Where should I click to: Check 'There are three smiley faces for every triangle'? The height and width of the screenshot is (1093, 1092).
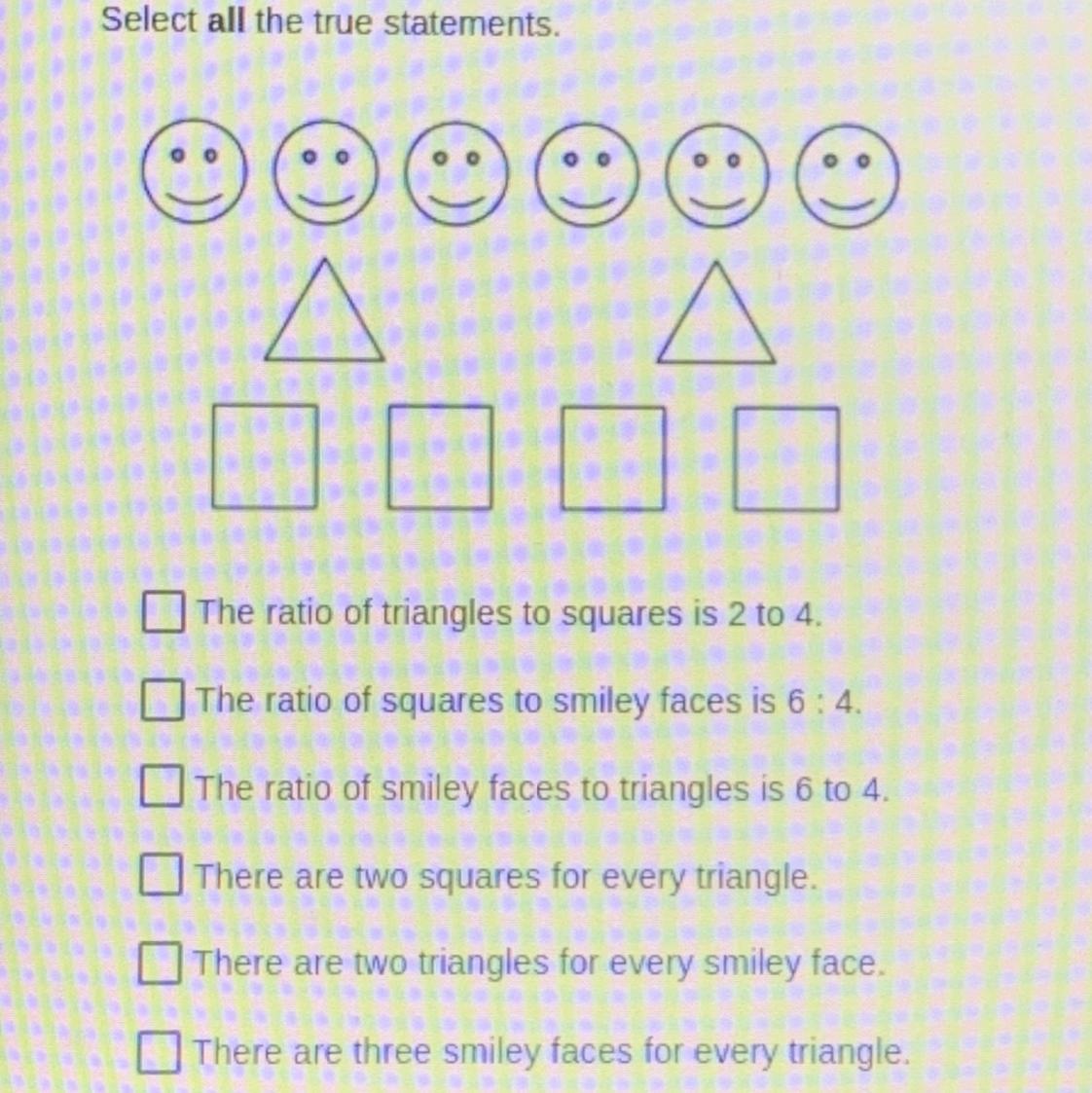click(159, 1051)
